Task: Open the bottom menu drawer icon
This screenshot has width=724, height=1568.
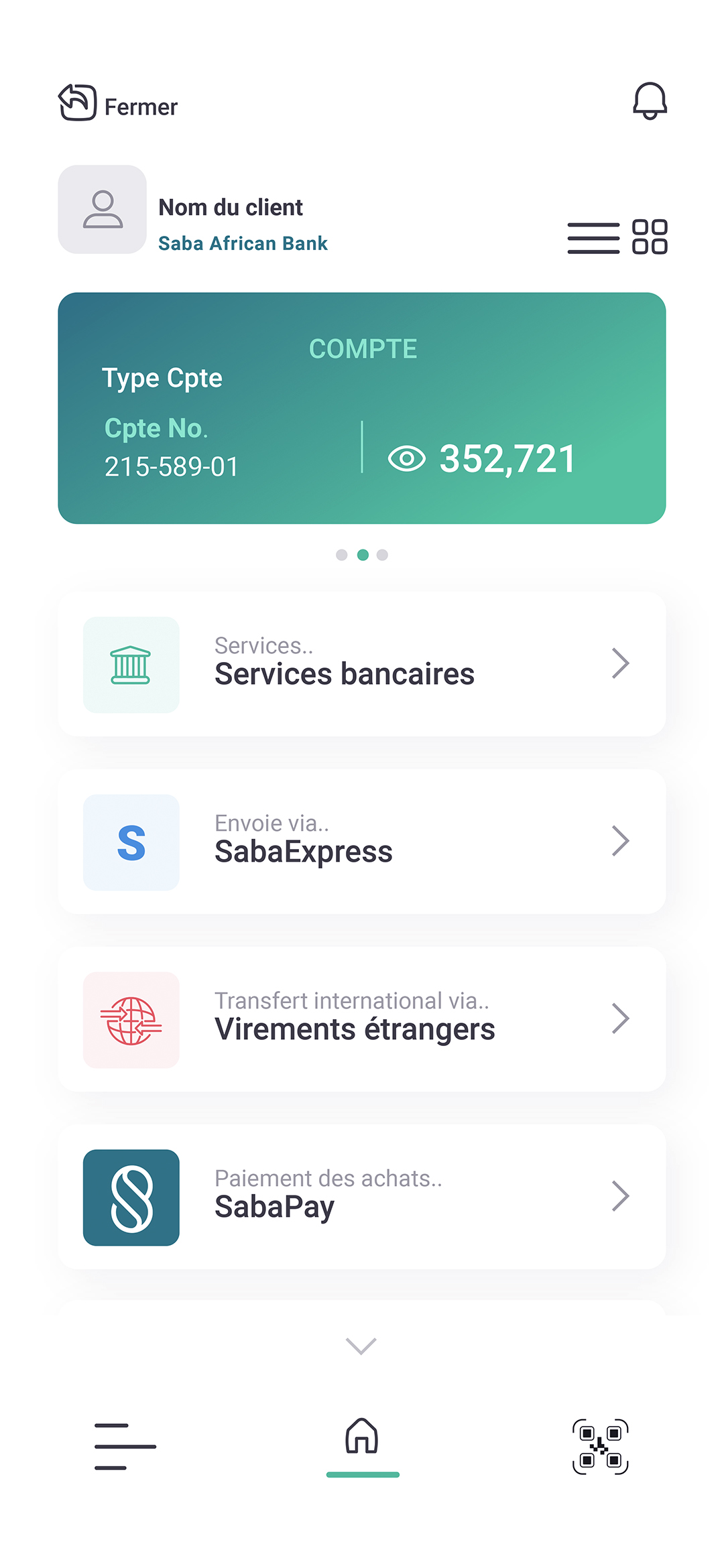Action: (125, 1447)
